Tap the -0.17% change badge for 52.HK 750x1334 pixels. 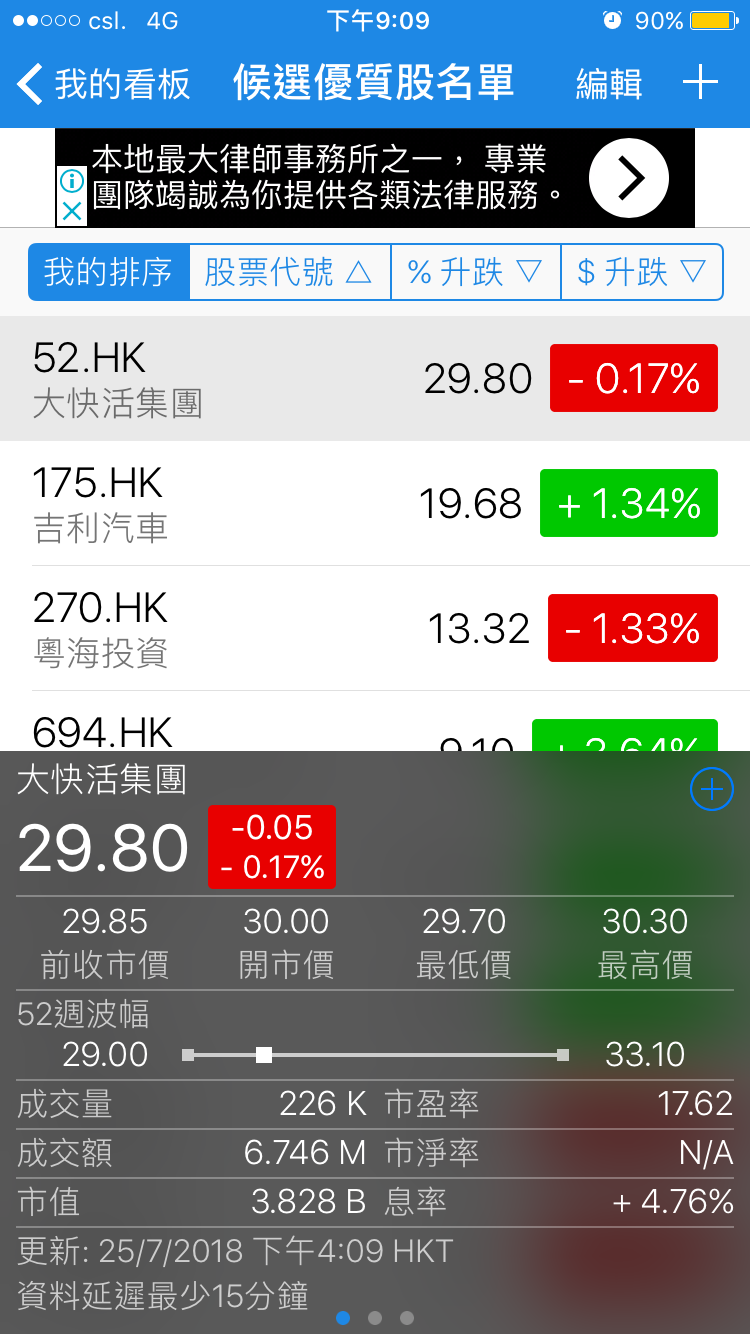click(634, 378)
